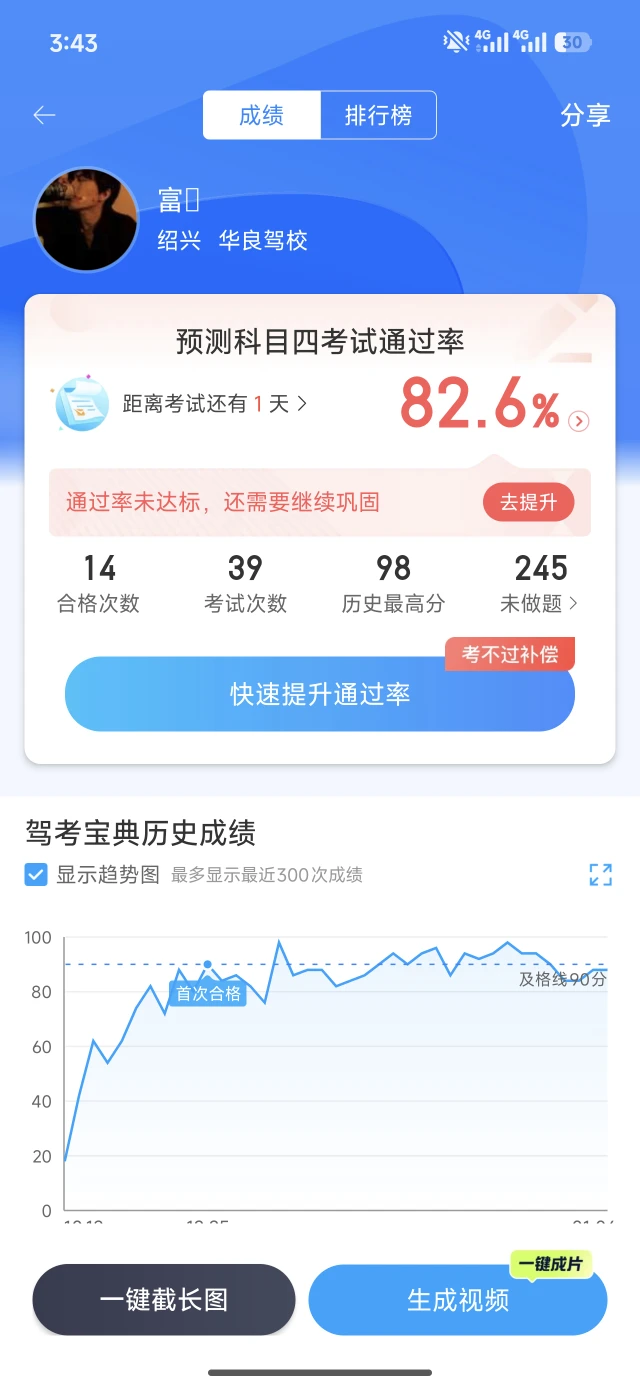Tap the 去提升 button
Image resolution: width=640 pixels, height=1386 pixels.
click(528, 502)
